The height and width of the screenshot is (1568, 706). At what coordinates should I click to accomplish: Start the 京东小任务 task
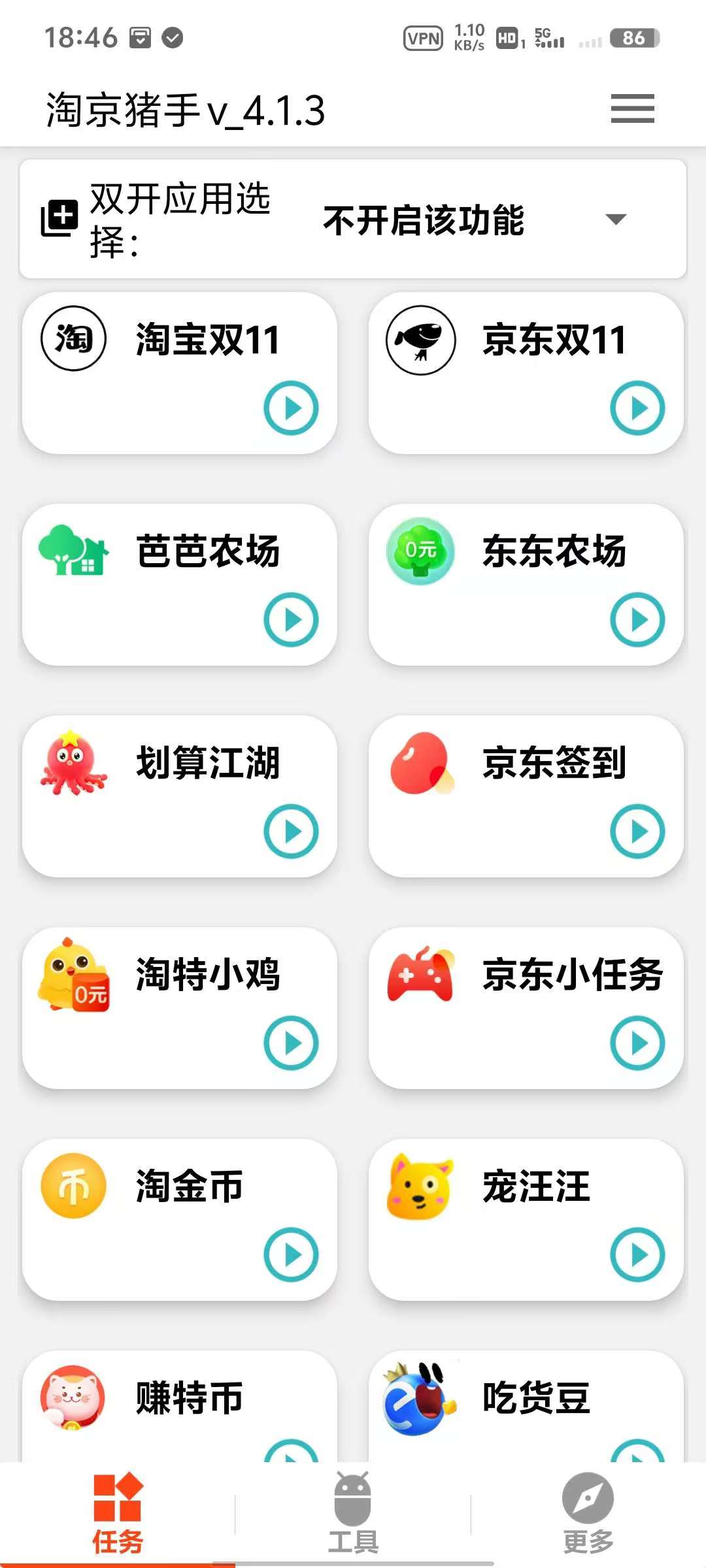(637, 1043)
